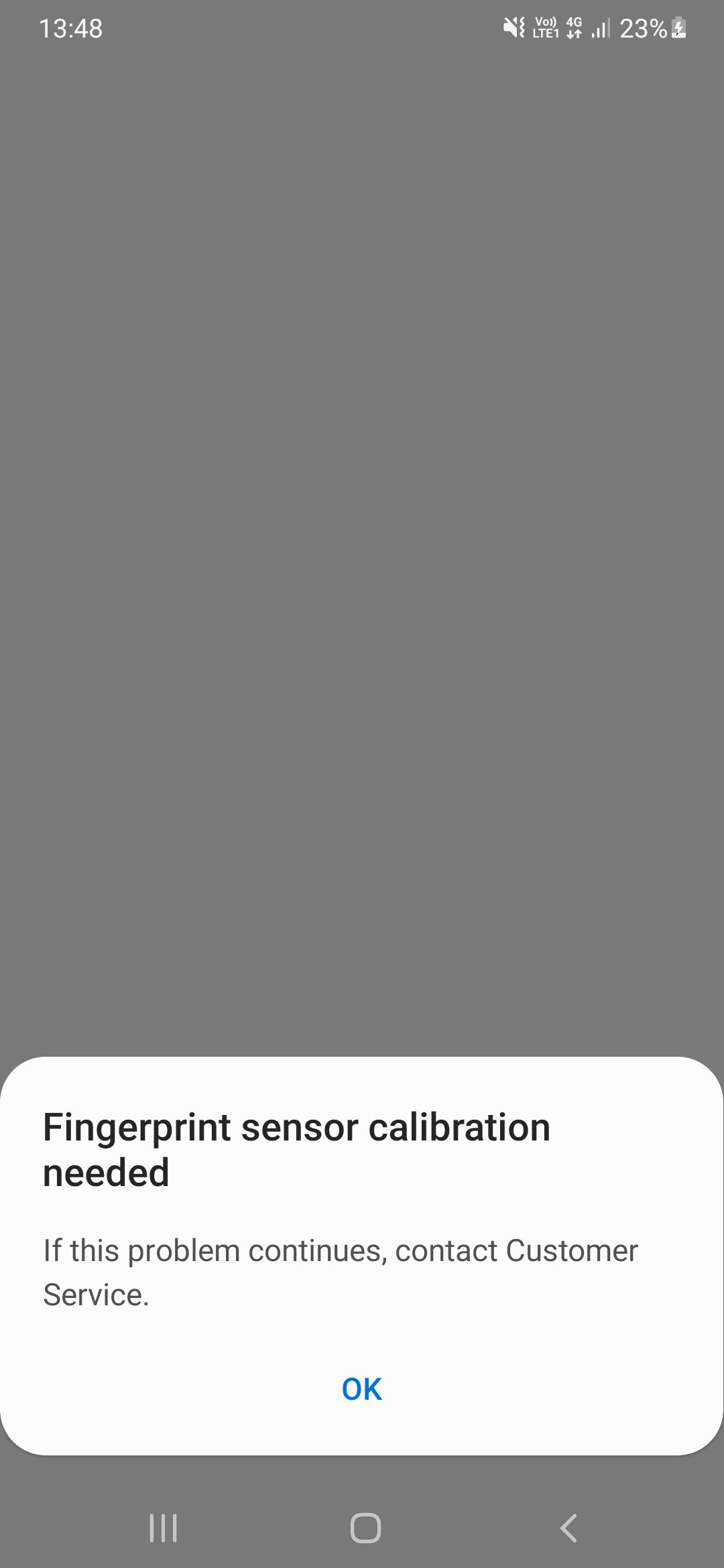Image resolution: width=724 pixels, height=1568 pixels.
Task: Go to the home screen
Action: 365,1528
